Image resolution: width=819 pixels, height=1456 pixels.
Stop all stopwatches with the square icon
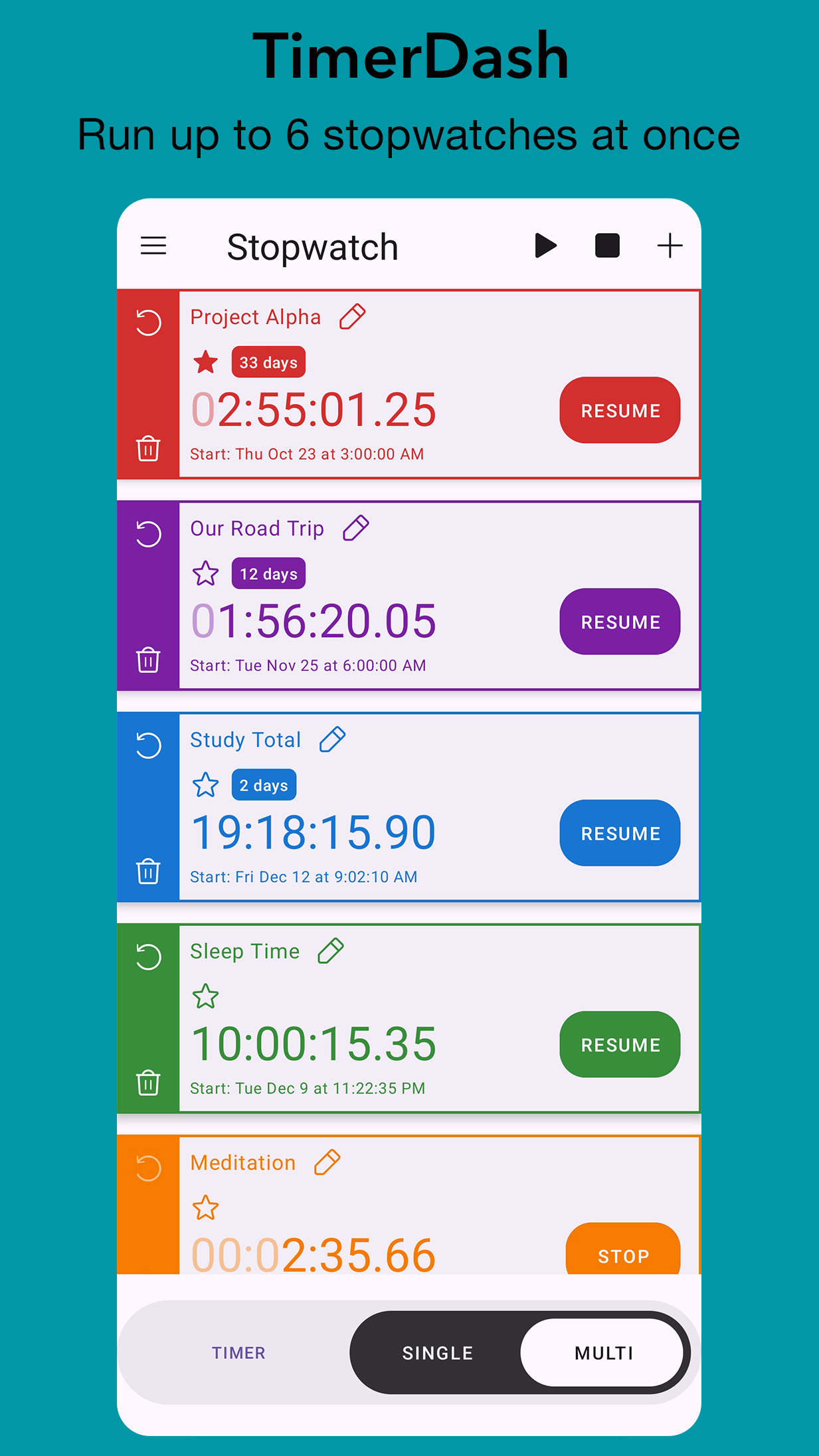[607, 246]
